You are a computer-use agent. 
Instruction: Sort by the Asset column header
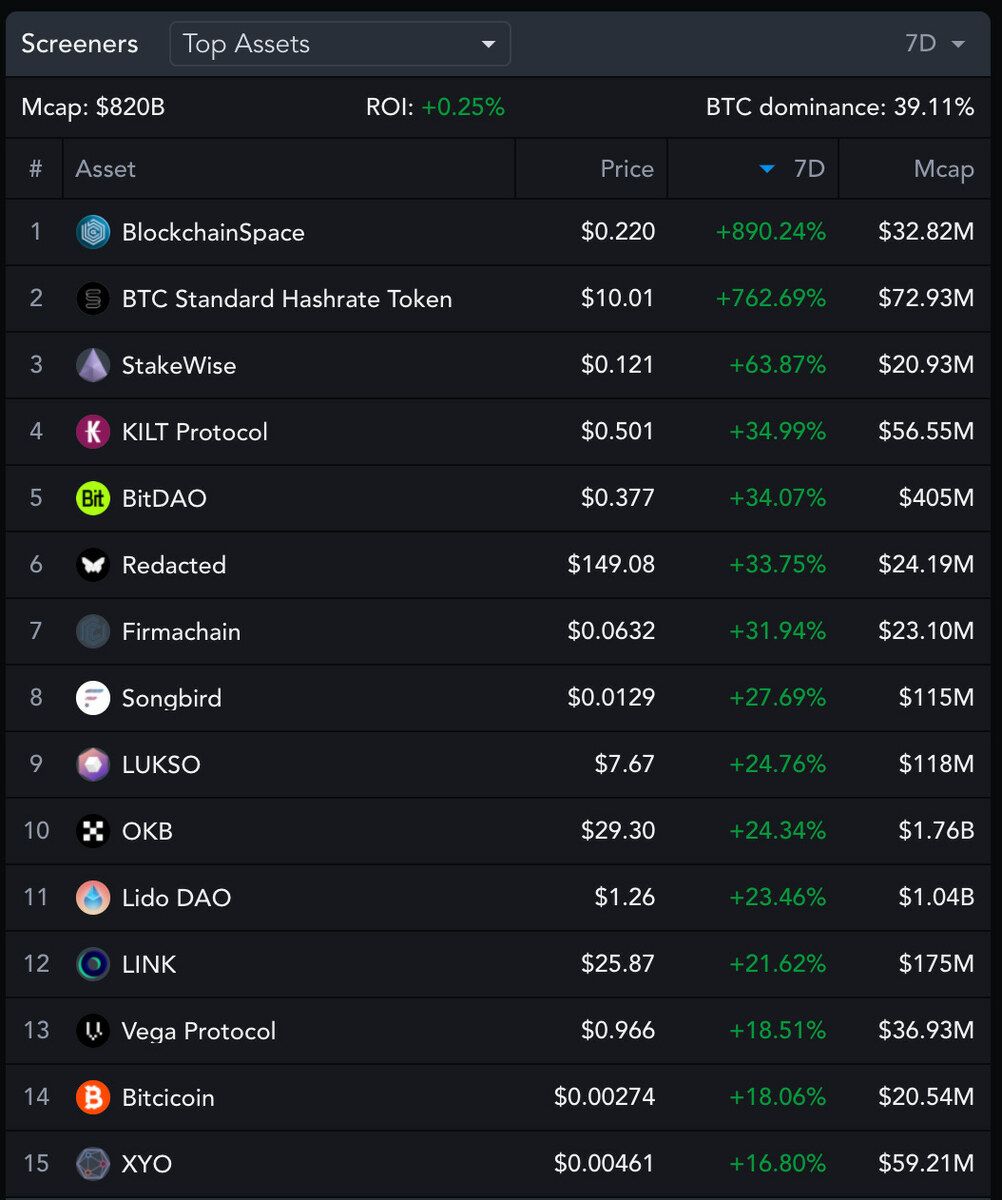click(105, 169)
